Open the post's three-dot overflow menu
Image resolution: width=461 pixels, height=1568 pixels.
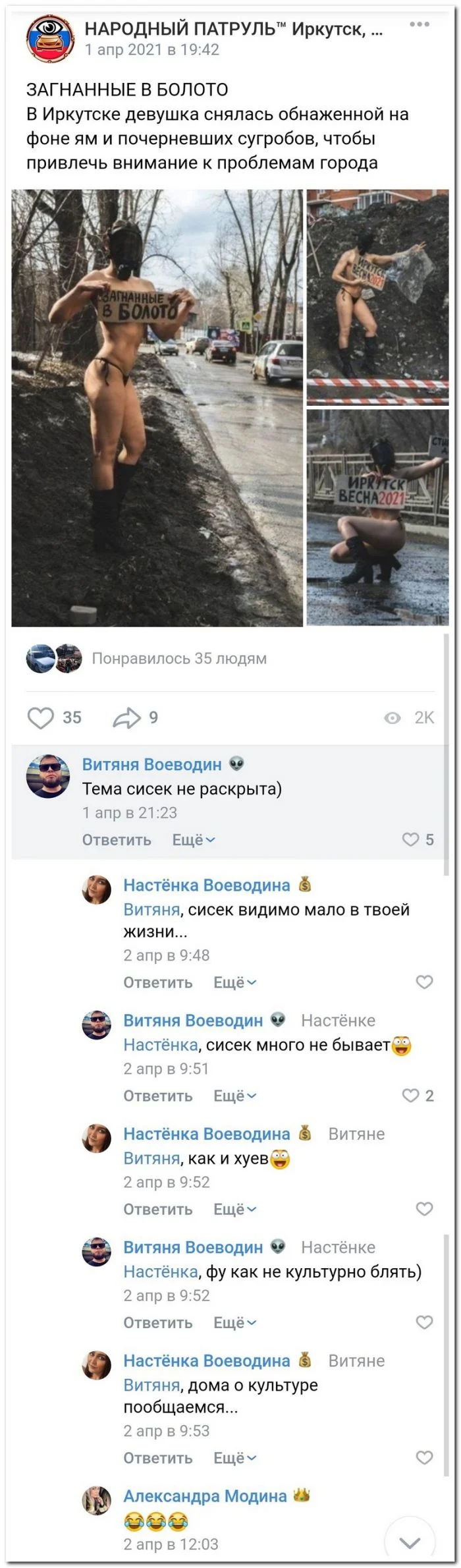[419, 25]
